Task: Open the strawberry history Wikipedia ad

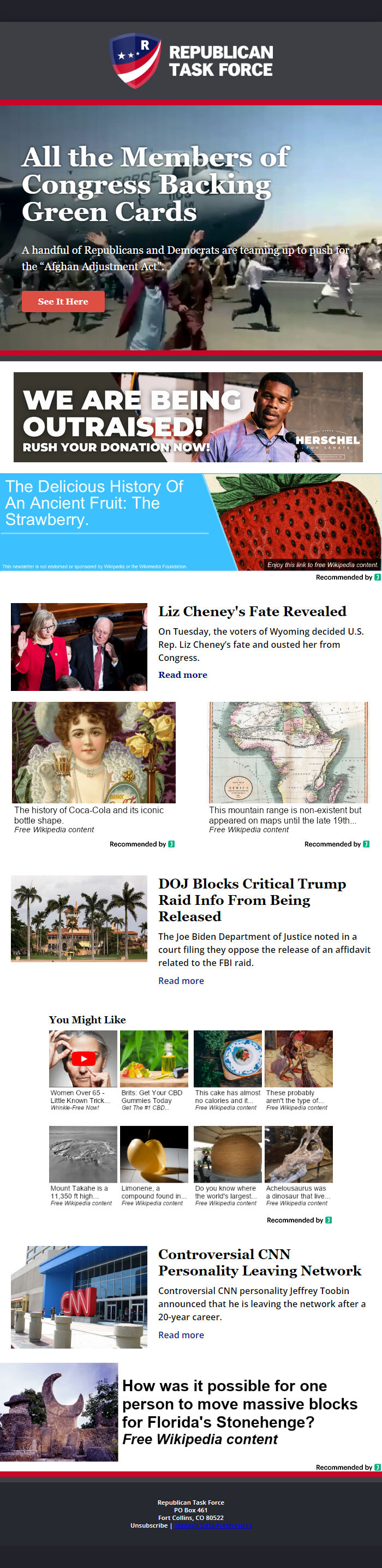Action: coord(190,522)
